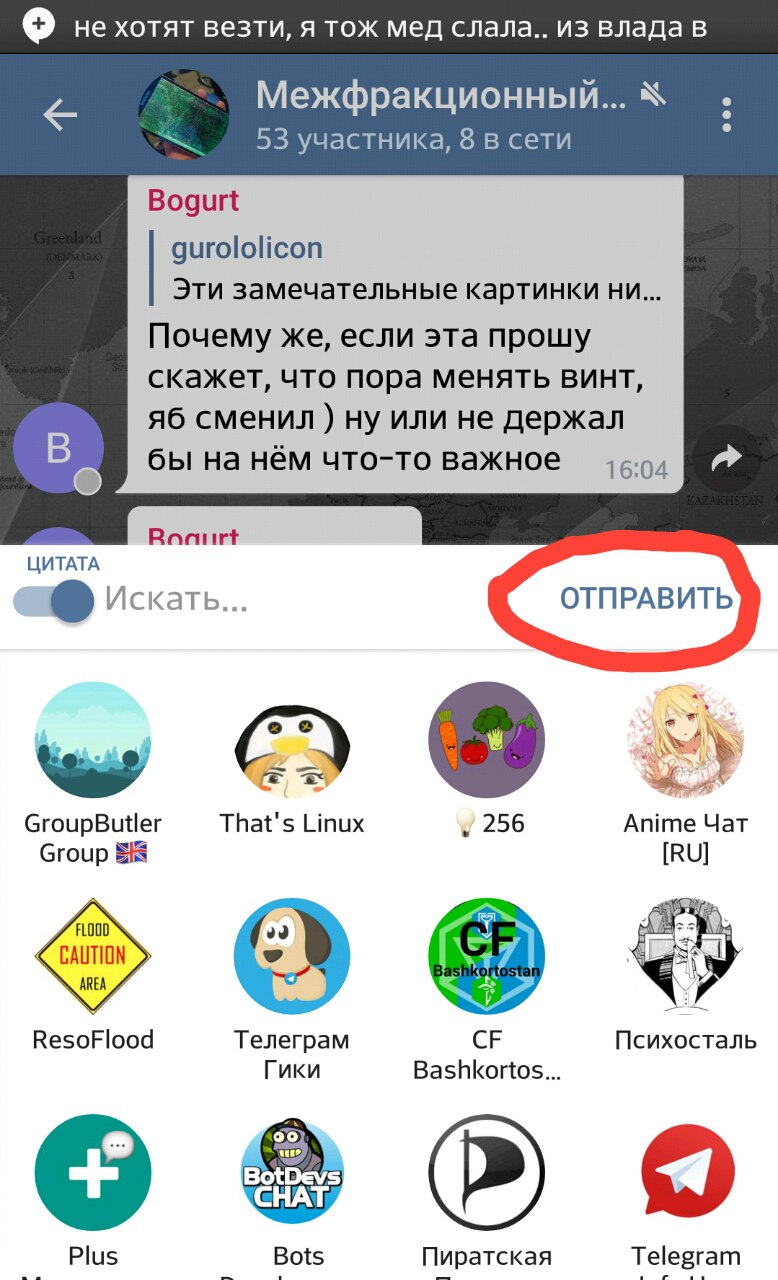Open gurololicon's quoted message
The width and height of the screenshot is (778, 1280).
410,267
